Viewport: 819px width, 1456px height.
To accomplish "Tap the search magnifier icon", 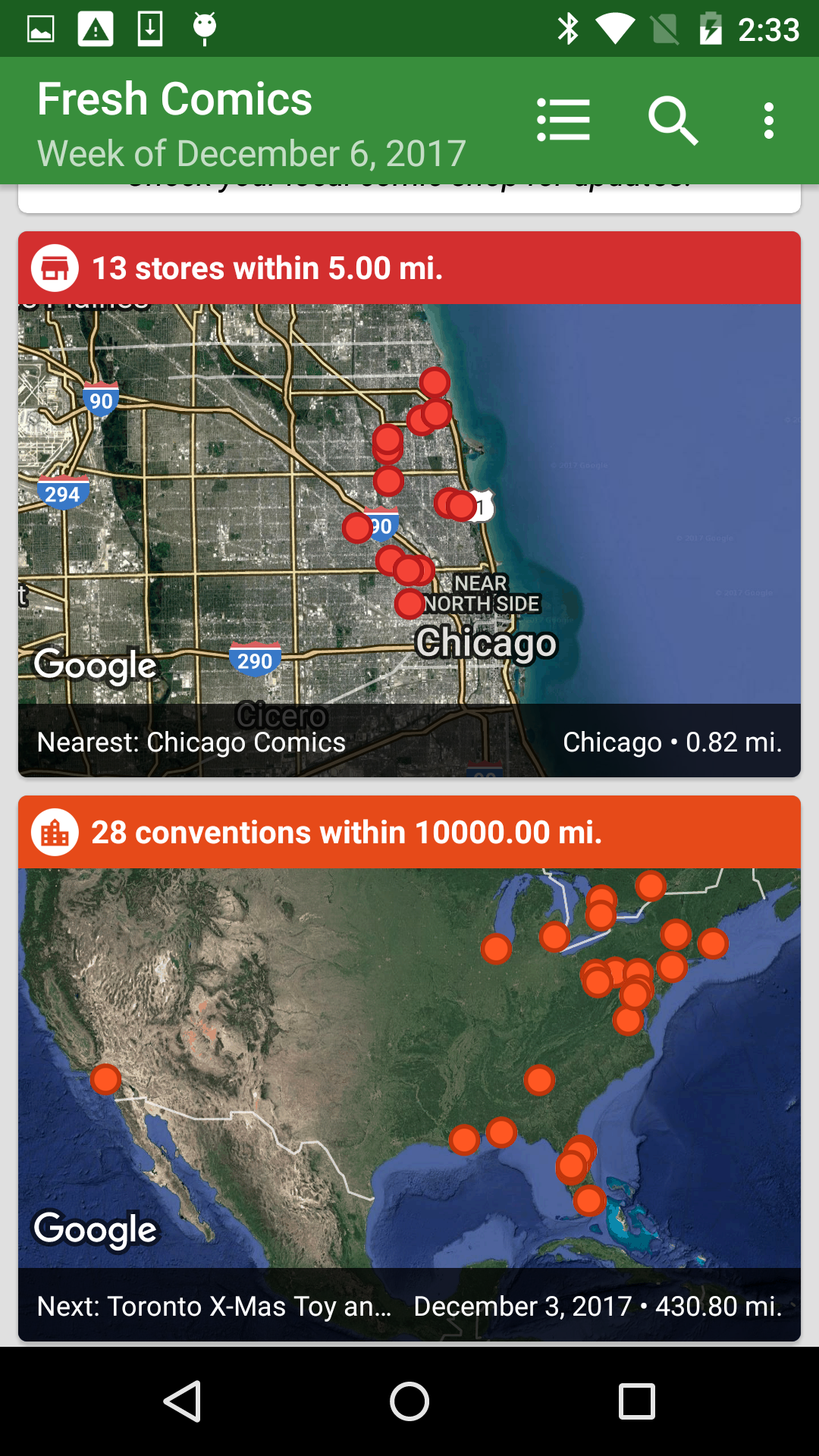I will point(672,120).
